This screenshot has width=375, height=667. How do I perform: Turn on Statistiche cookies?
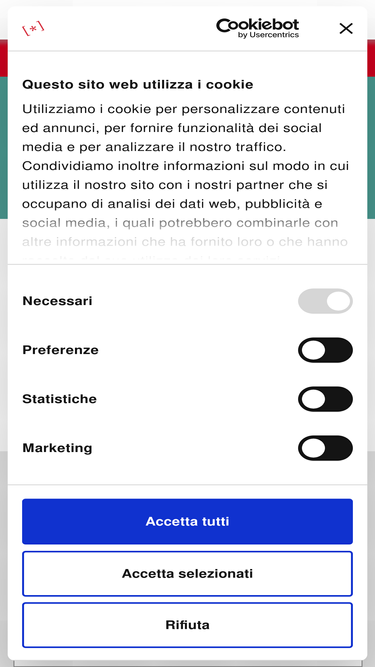coord(325,399)
